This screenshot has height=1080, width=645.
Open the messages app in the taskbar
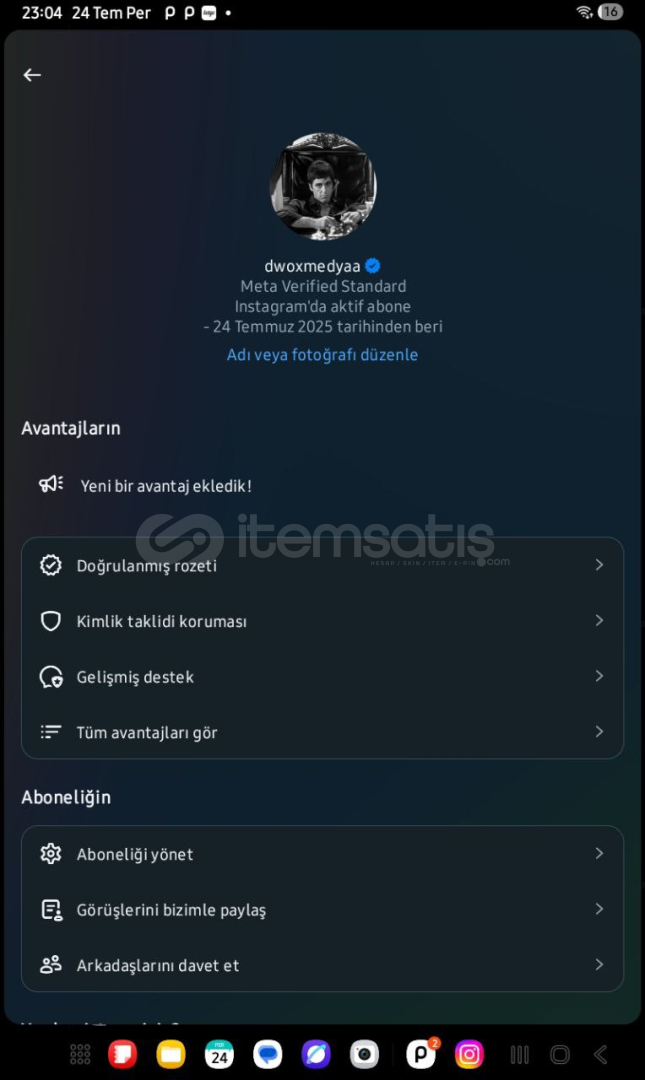[x=267, y=1055]
